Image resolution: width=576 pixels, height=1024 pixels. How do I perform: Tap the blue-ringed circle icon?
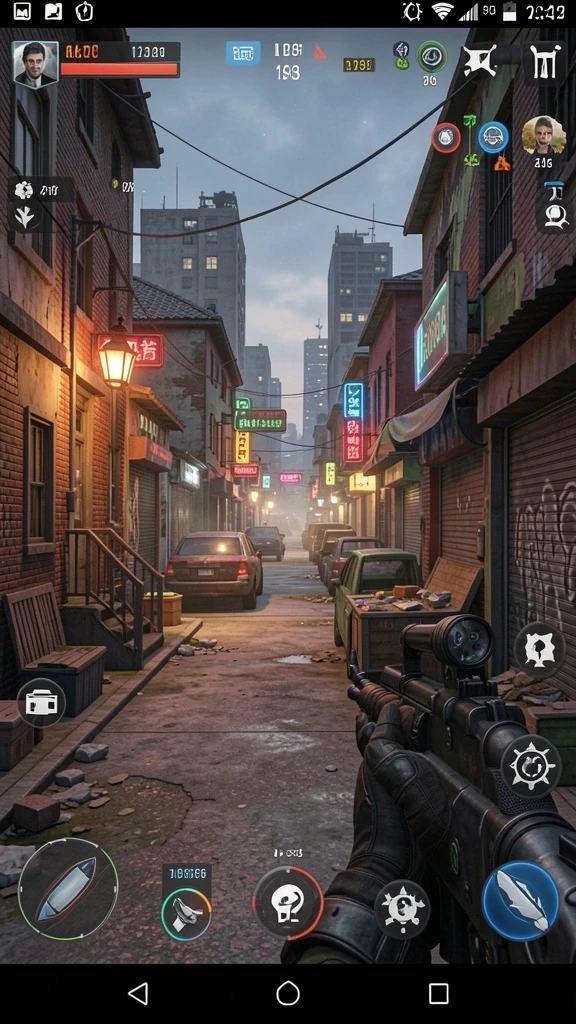[x=493, y=137]
